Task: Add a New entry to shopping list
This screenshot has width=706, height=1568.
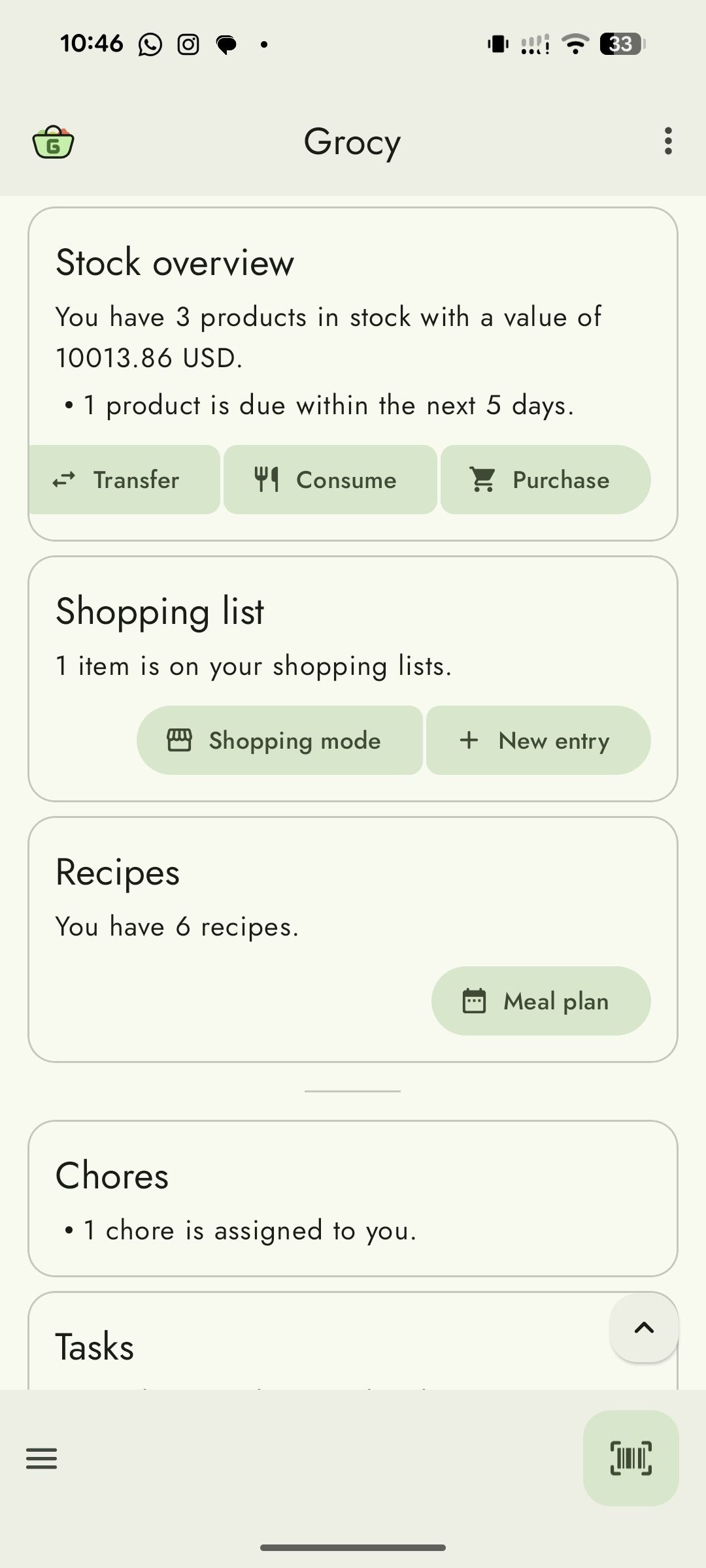Action: (x=538, y=741)
